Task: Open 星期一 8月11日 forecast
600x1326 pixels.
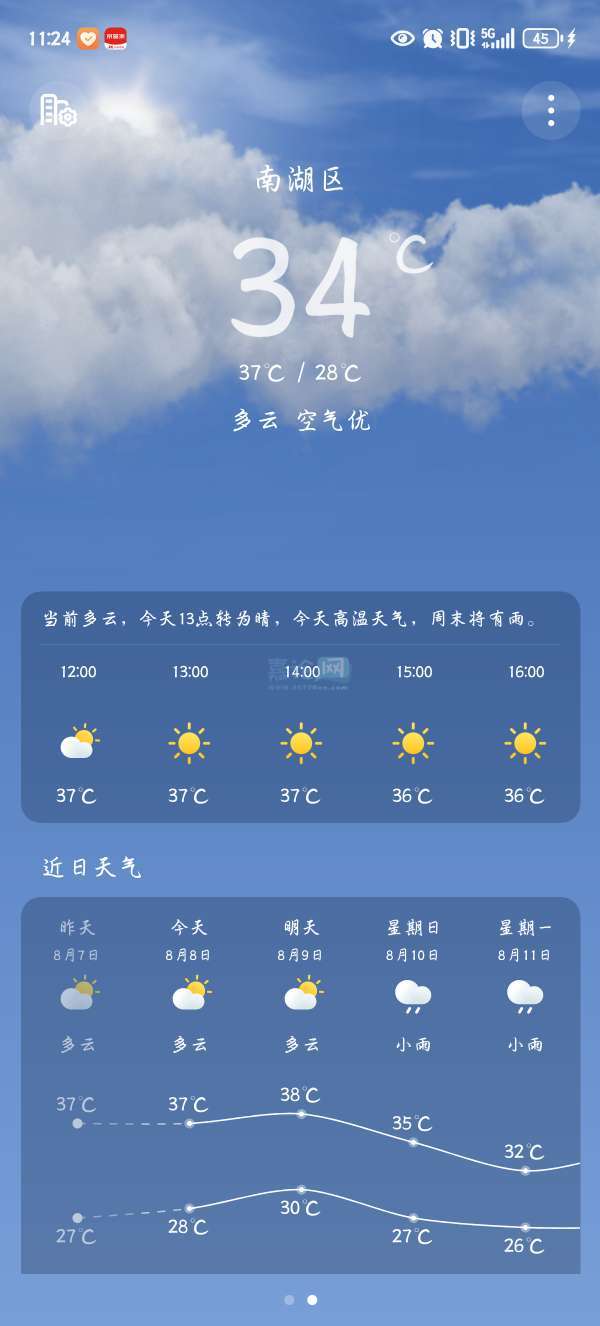Action: (x=525, y=987)
